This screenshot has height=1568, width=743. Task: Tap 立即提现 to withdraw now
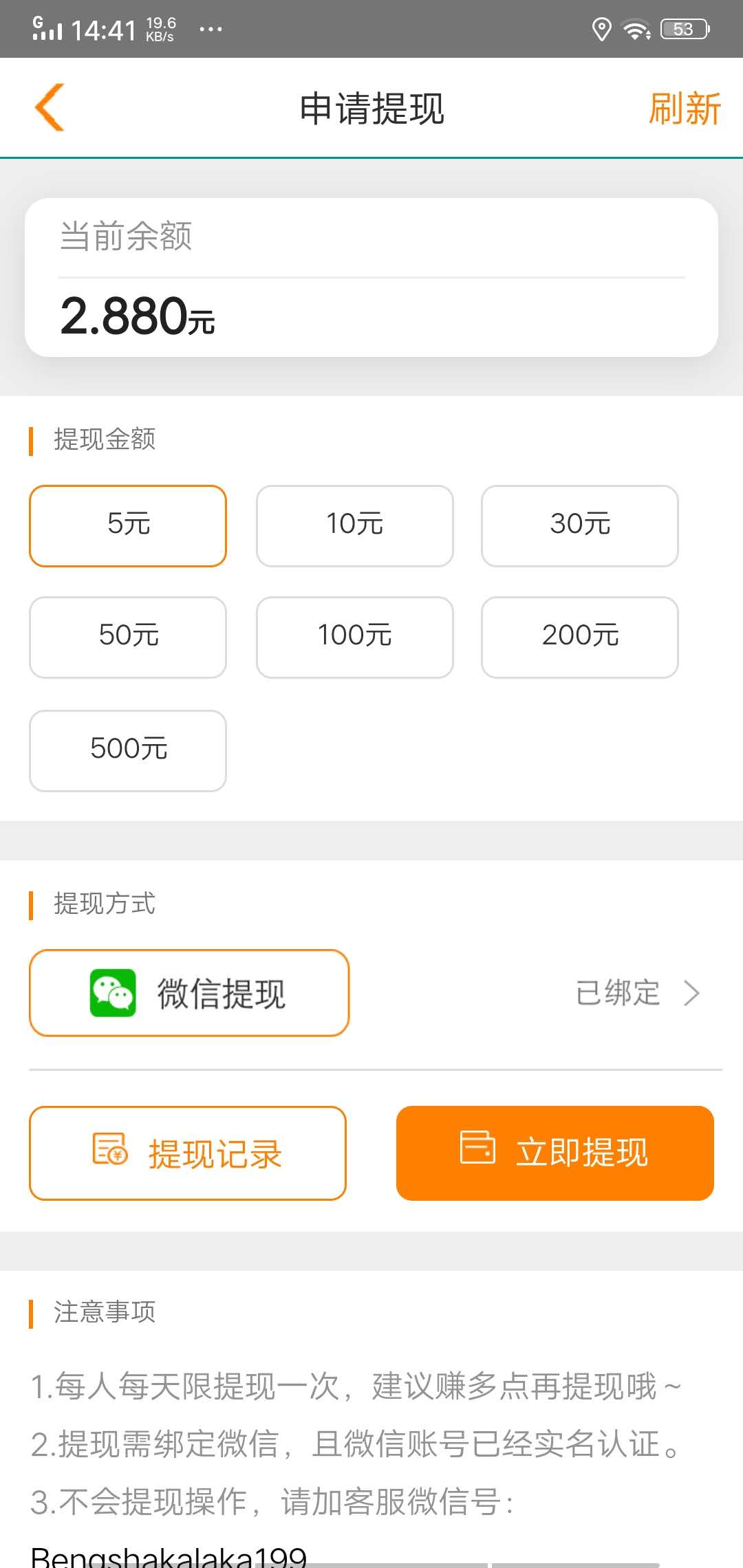coord(554,1153)
